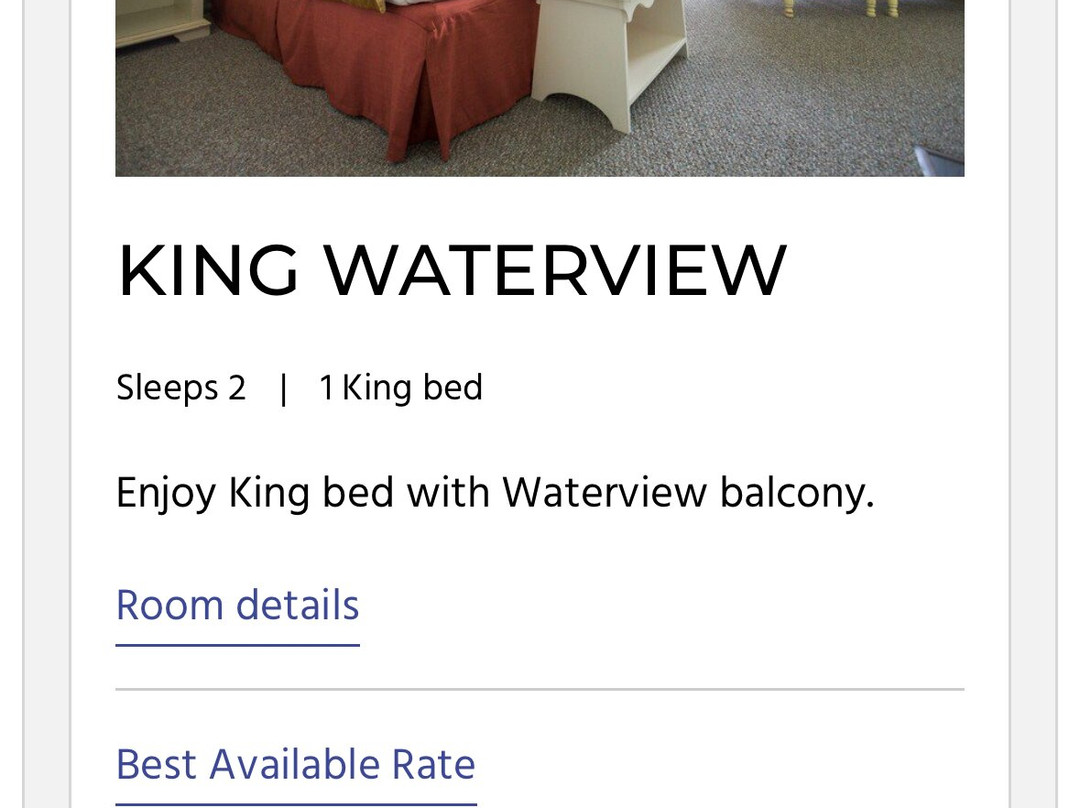The height and width of the screenshot is (808, 1080).
Task: Open the Best Available Rate link
Action: (x=295, y=766)
